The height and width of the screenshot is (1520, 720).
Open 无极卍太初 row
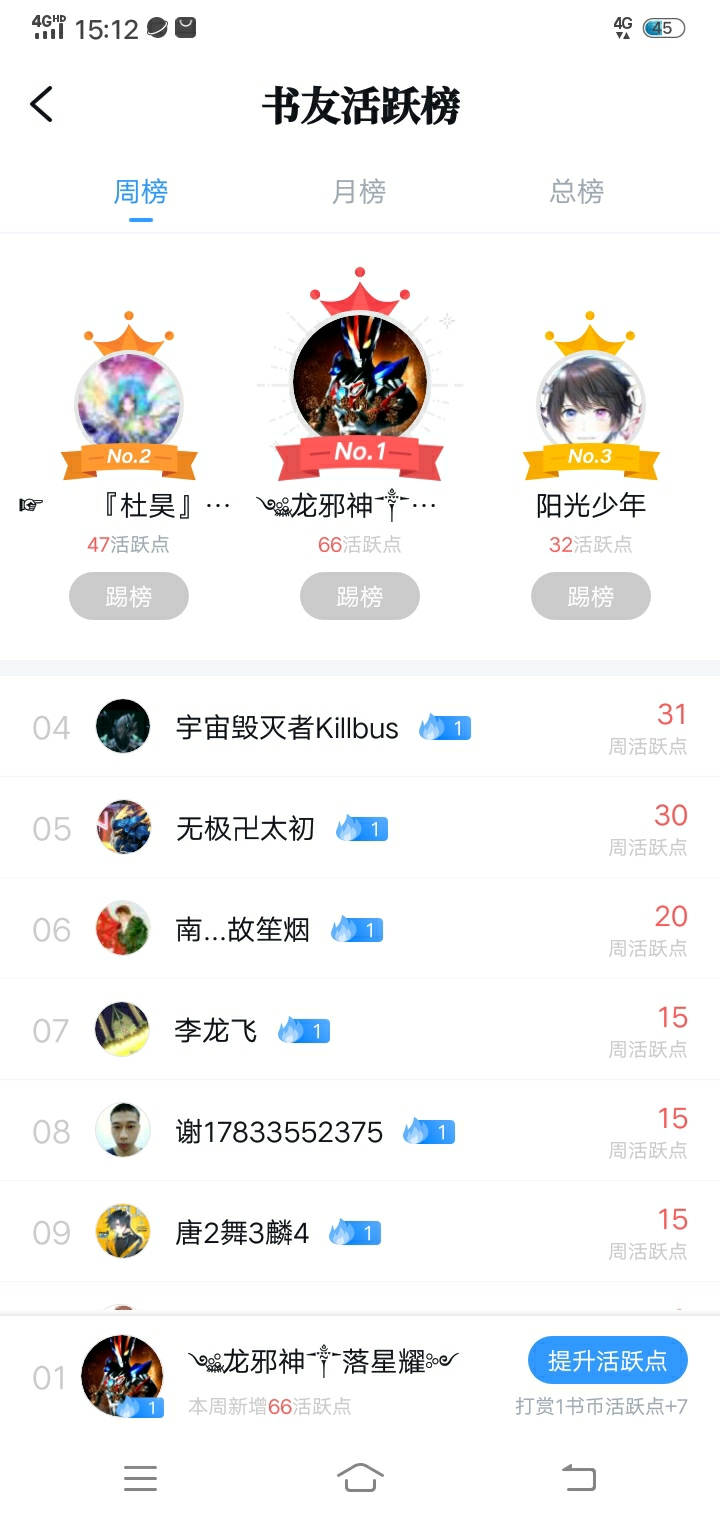click(360, 828)
